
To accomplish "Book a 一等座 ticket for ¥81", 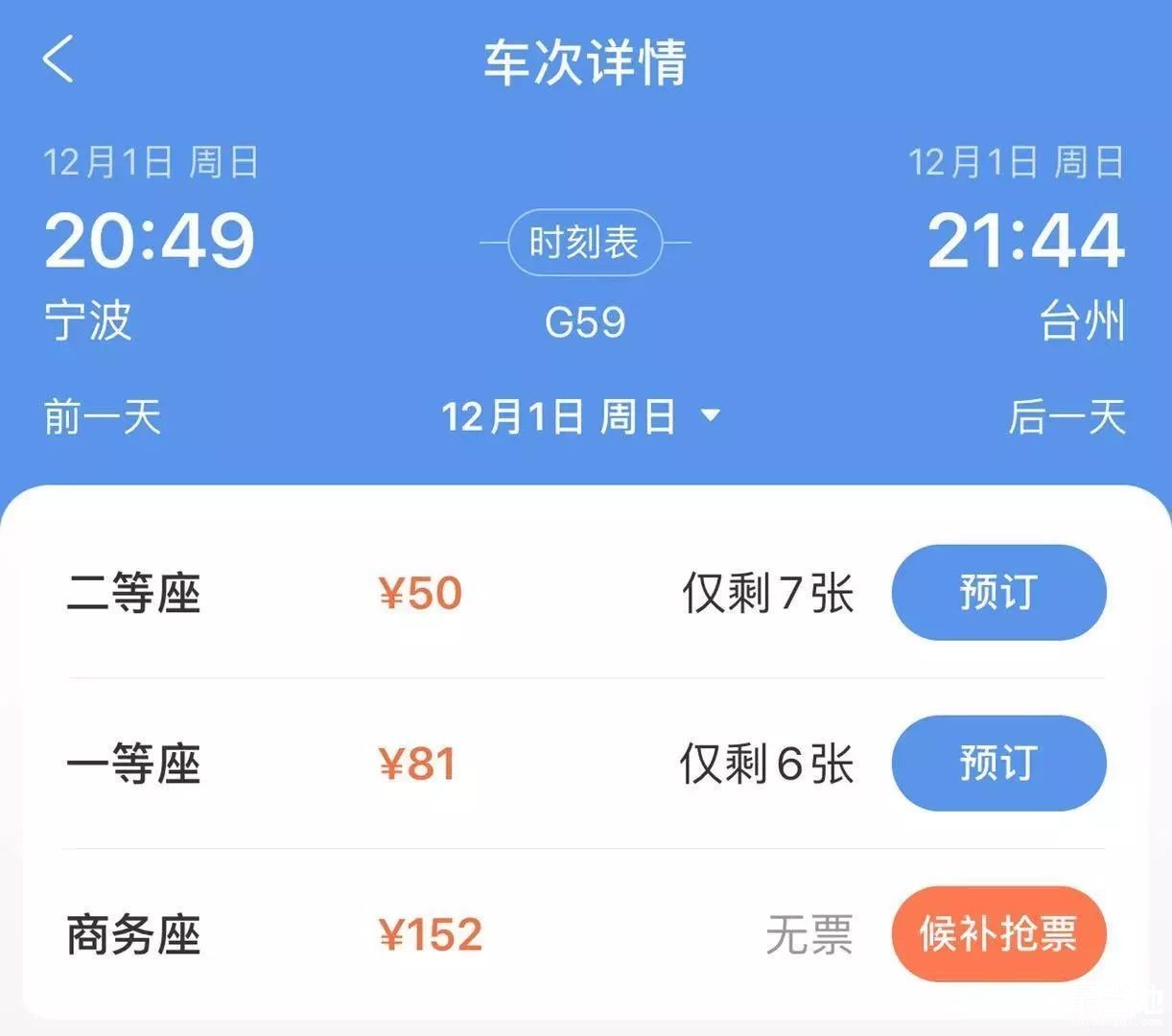I will point(998,764).
